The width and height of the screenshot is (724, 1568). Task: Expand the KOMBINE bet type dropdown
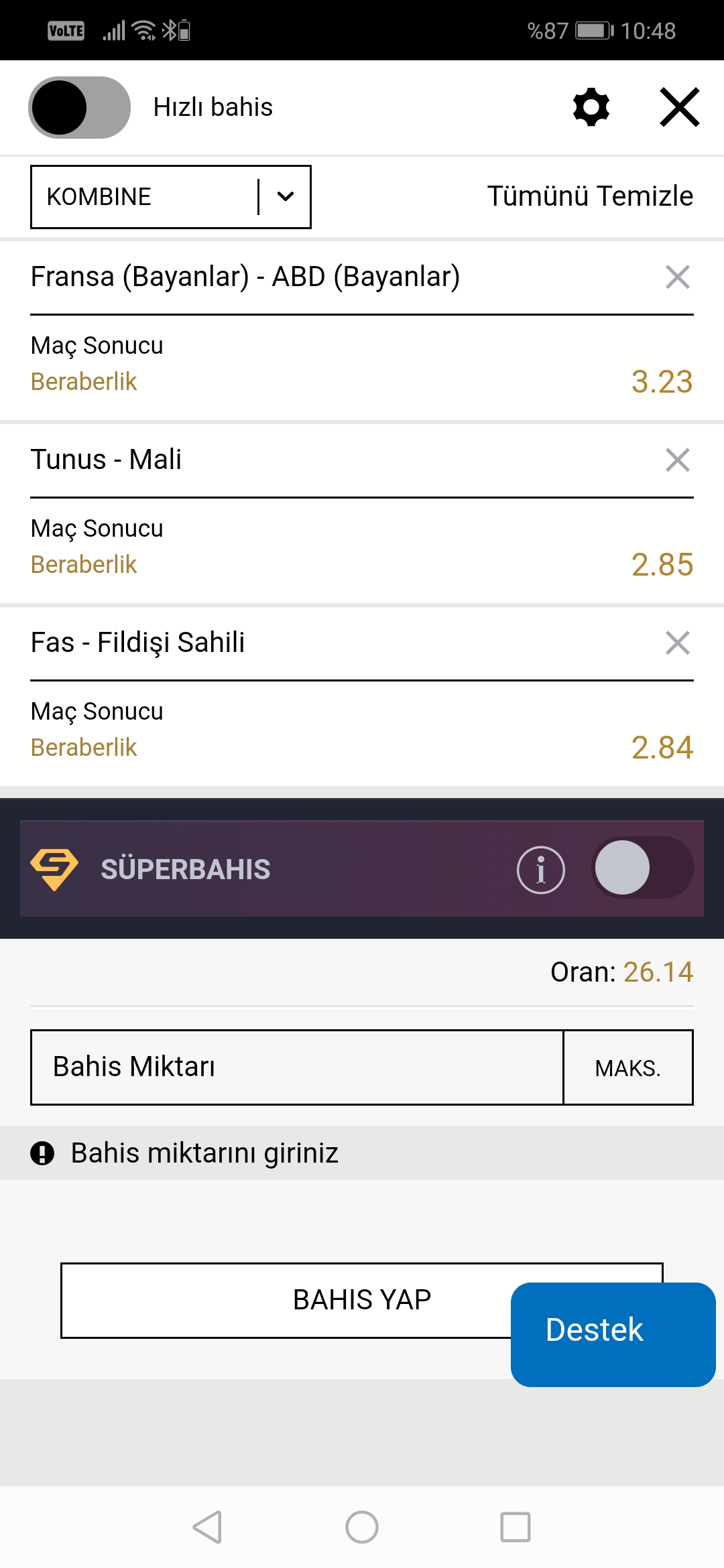(171, 197)
